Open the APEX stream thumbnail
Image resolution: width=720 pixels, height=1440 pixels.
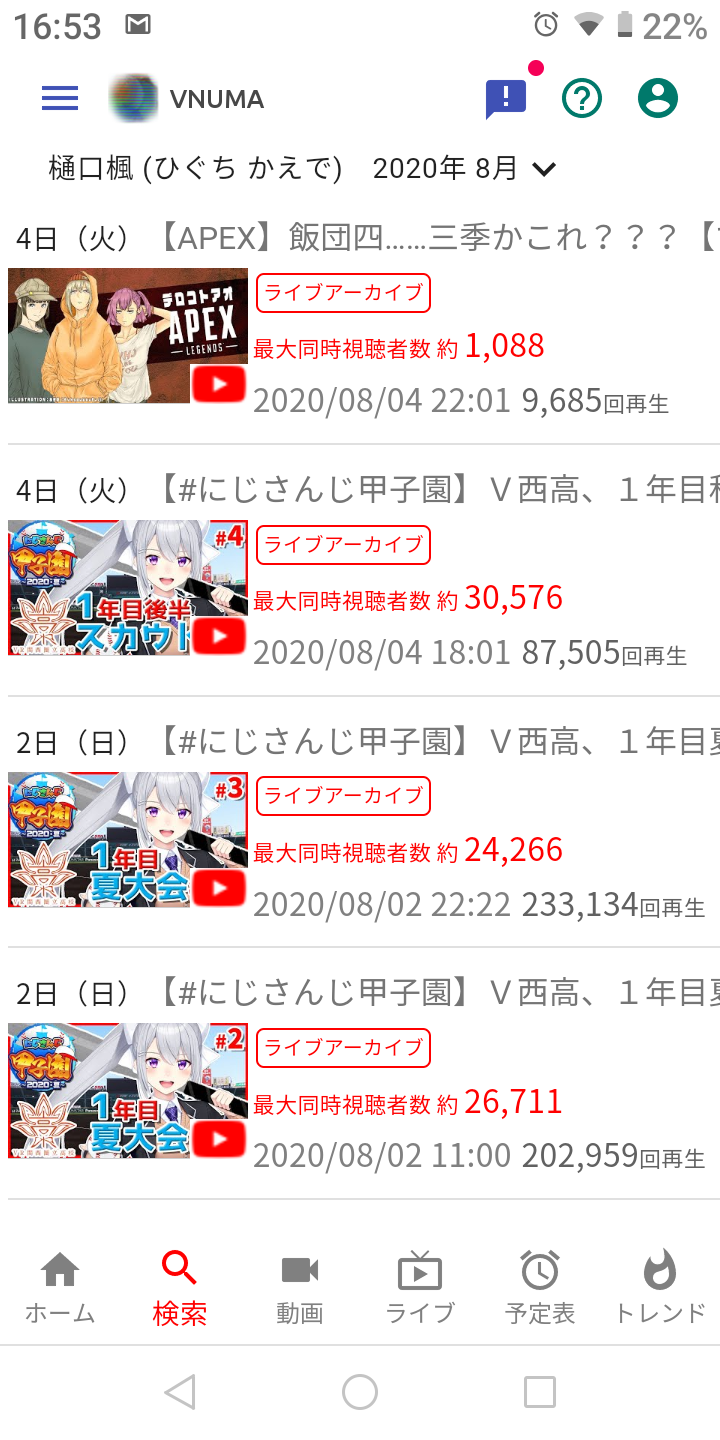tap(128, 336)
